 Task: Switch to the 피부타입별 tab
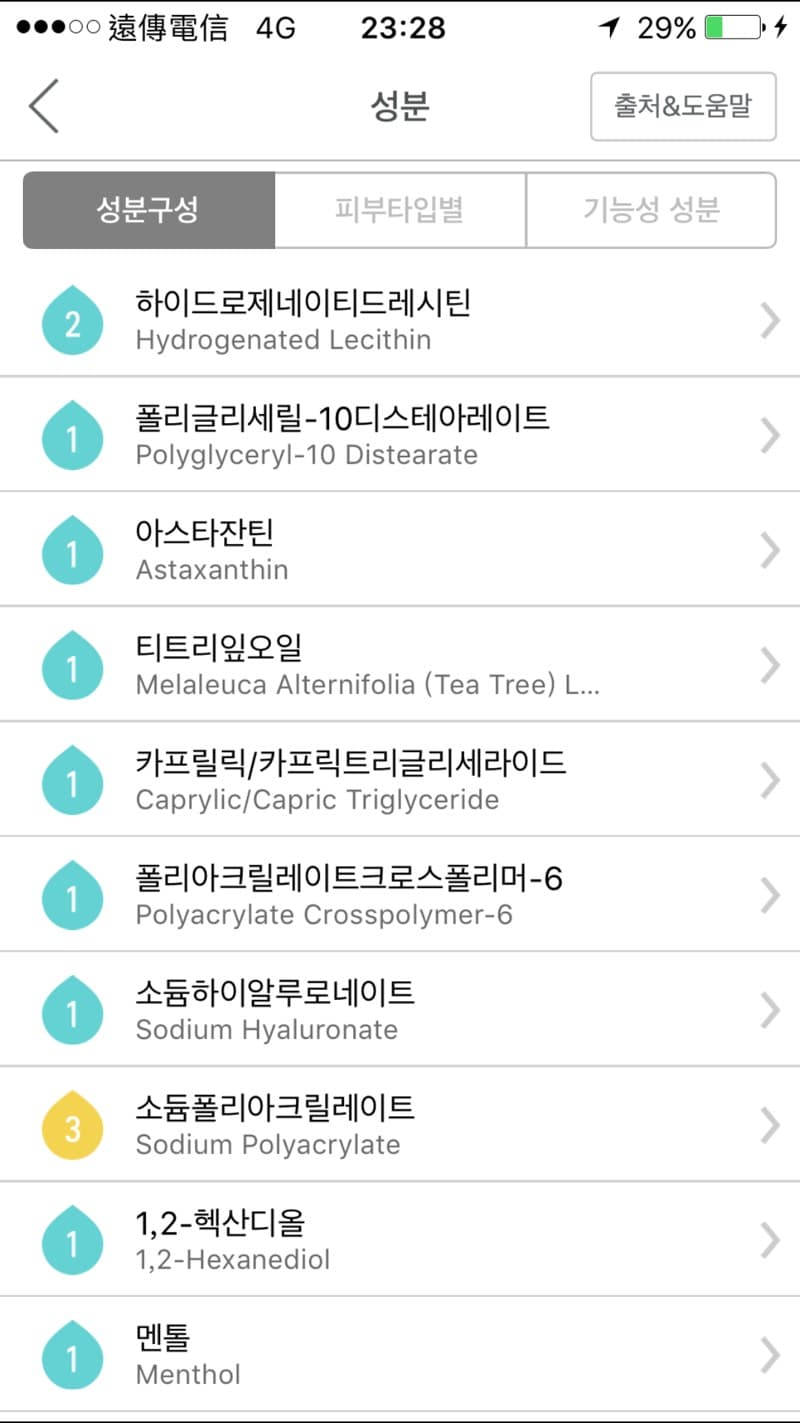coord(399,210)
